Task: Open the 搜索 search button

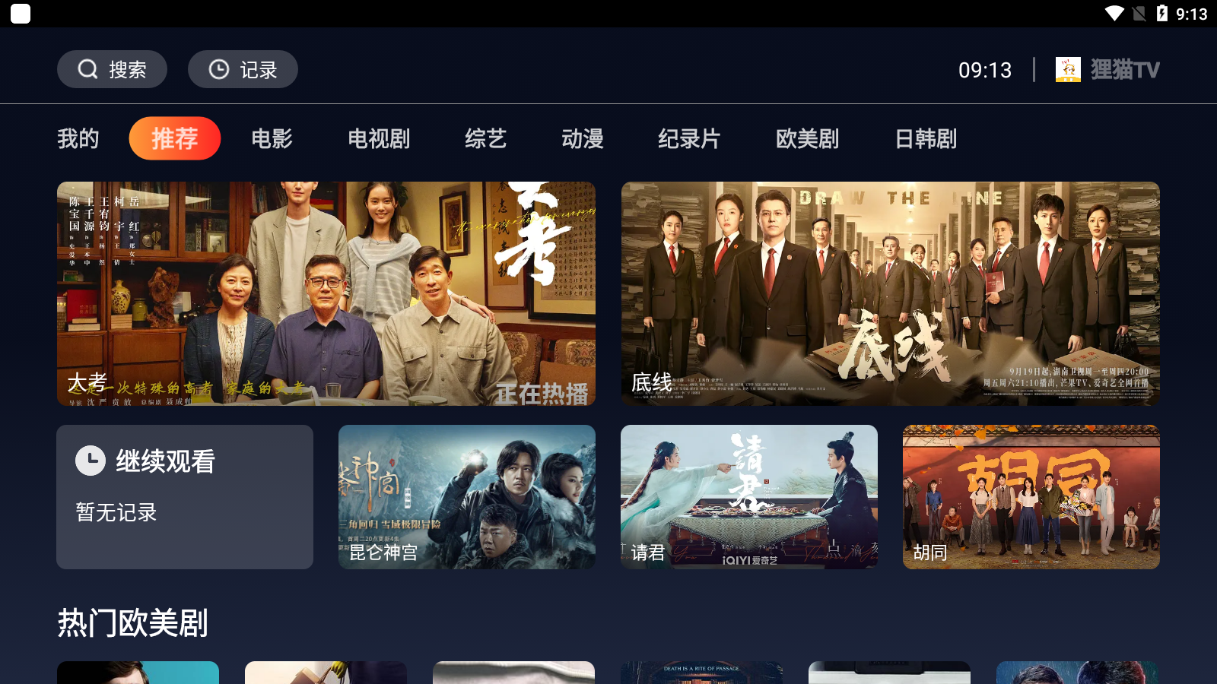Action: click(110, 69)
